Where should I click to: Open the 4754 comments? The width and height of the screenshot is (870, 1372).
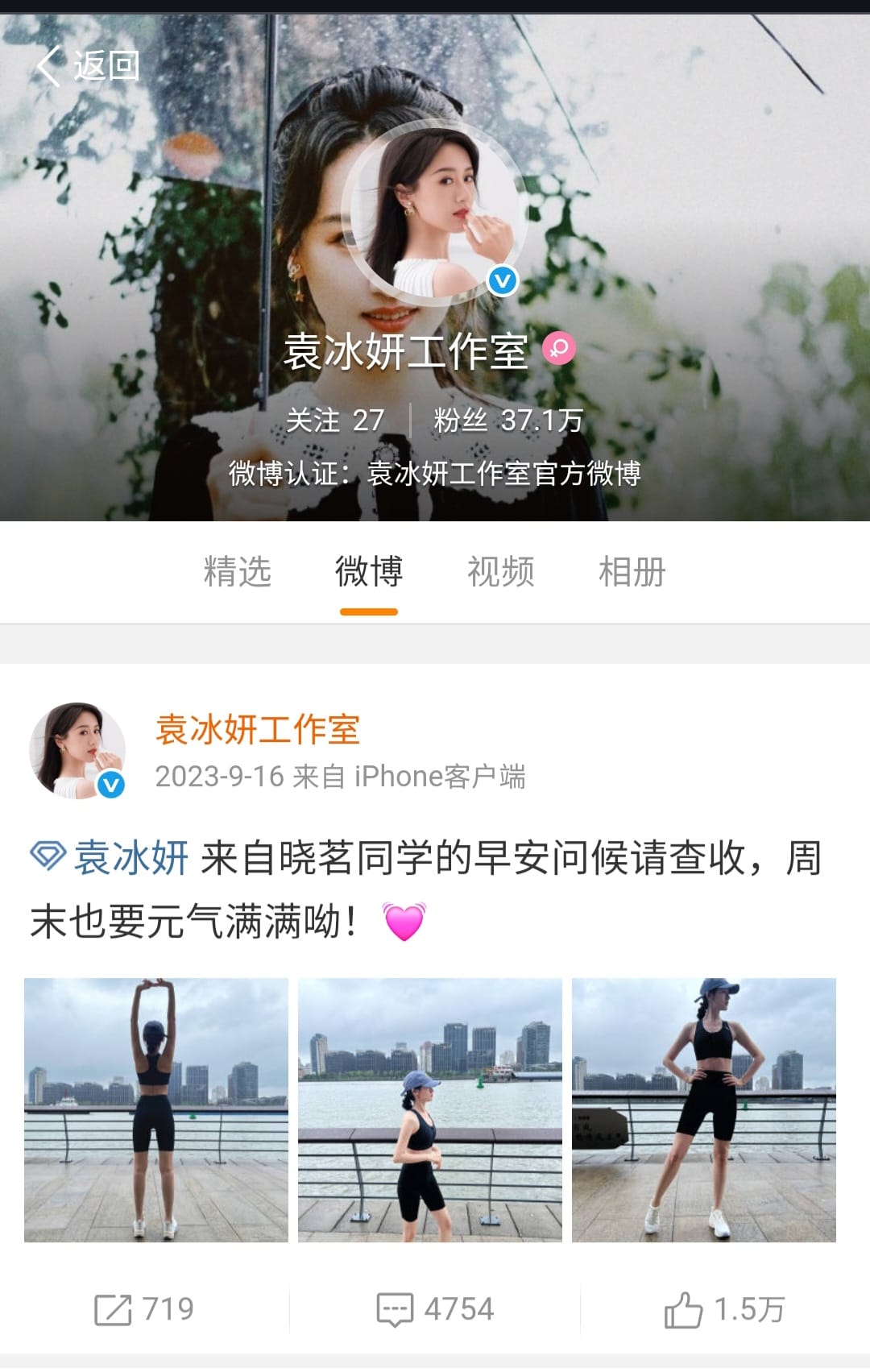435,1309
